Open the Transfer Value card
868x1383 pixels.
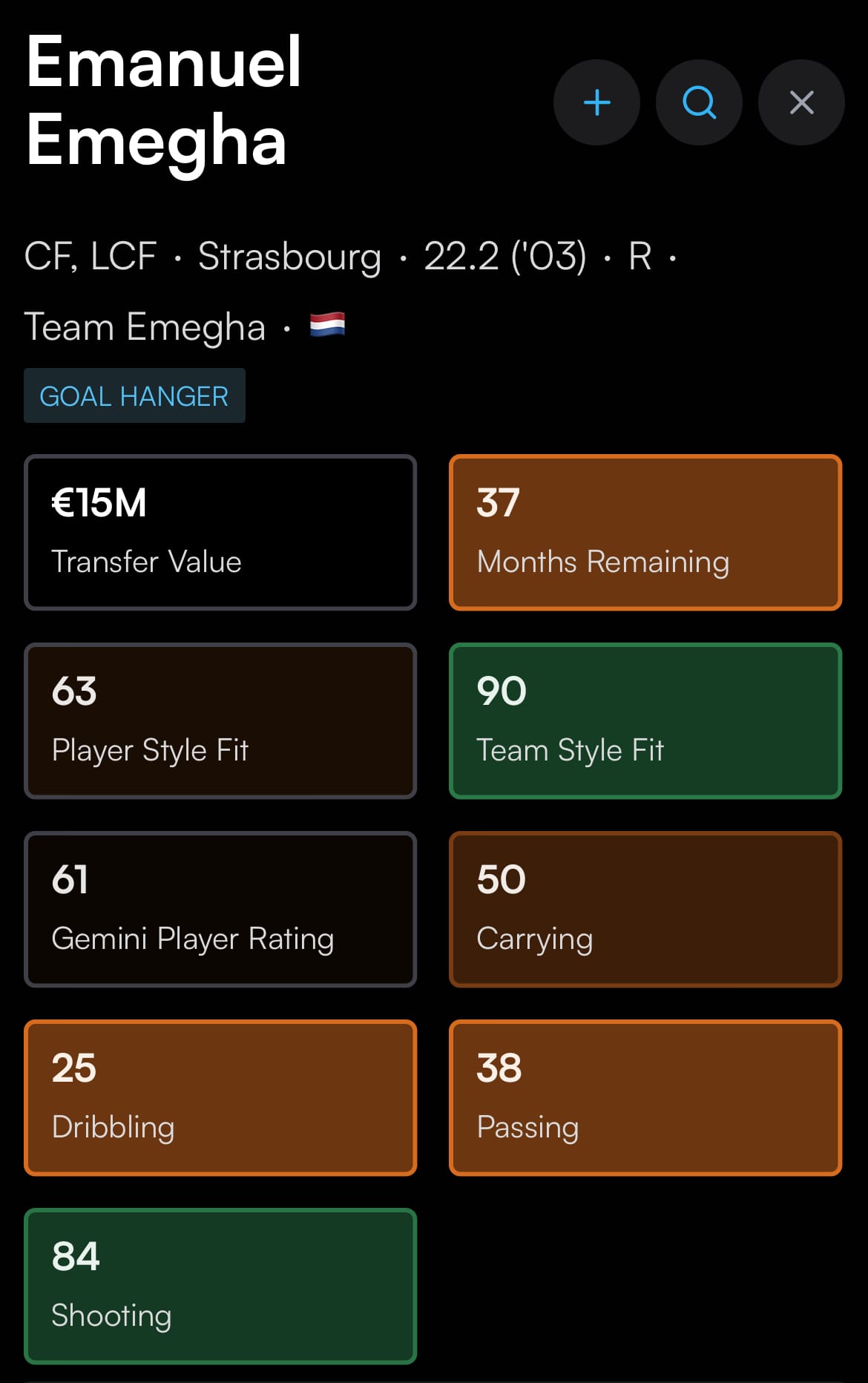[x=220, y=532]
